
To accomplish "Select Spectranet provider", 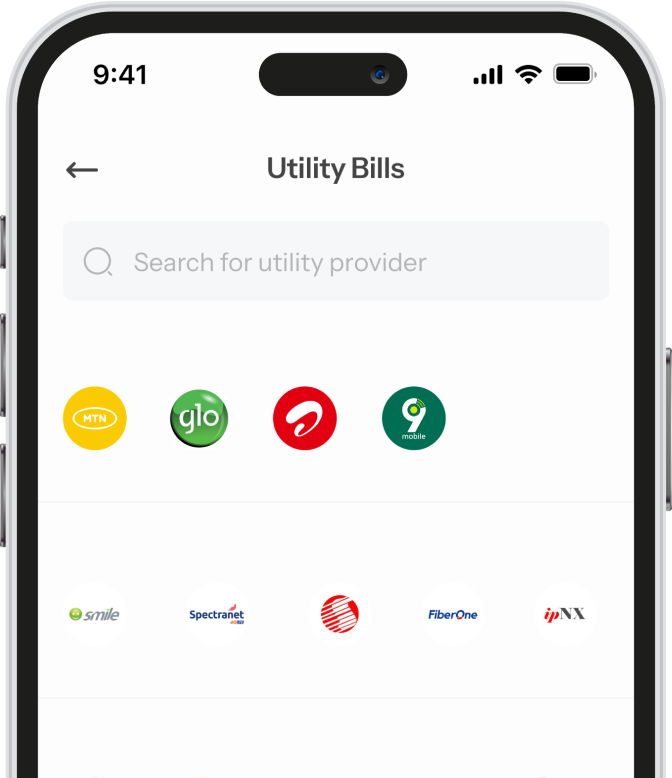I will [217, 614].
